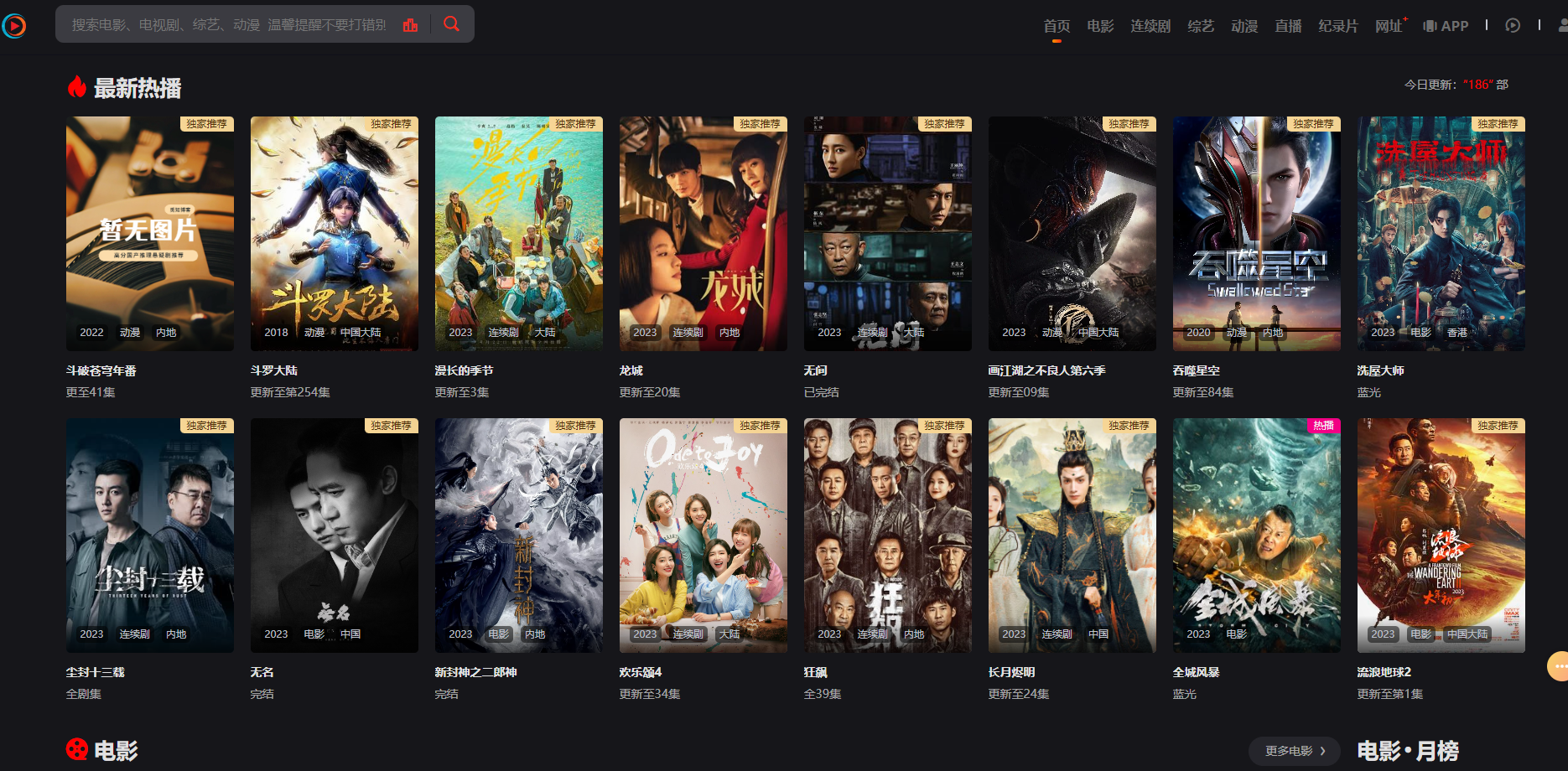
Task: Go to the 动漫 tab
Action: click(1243, 26)
